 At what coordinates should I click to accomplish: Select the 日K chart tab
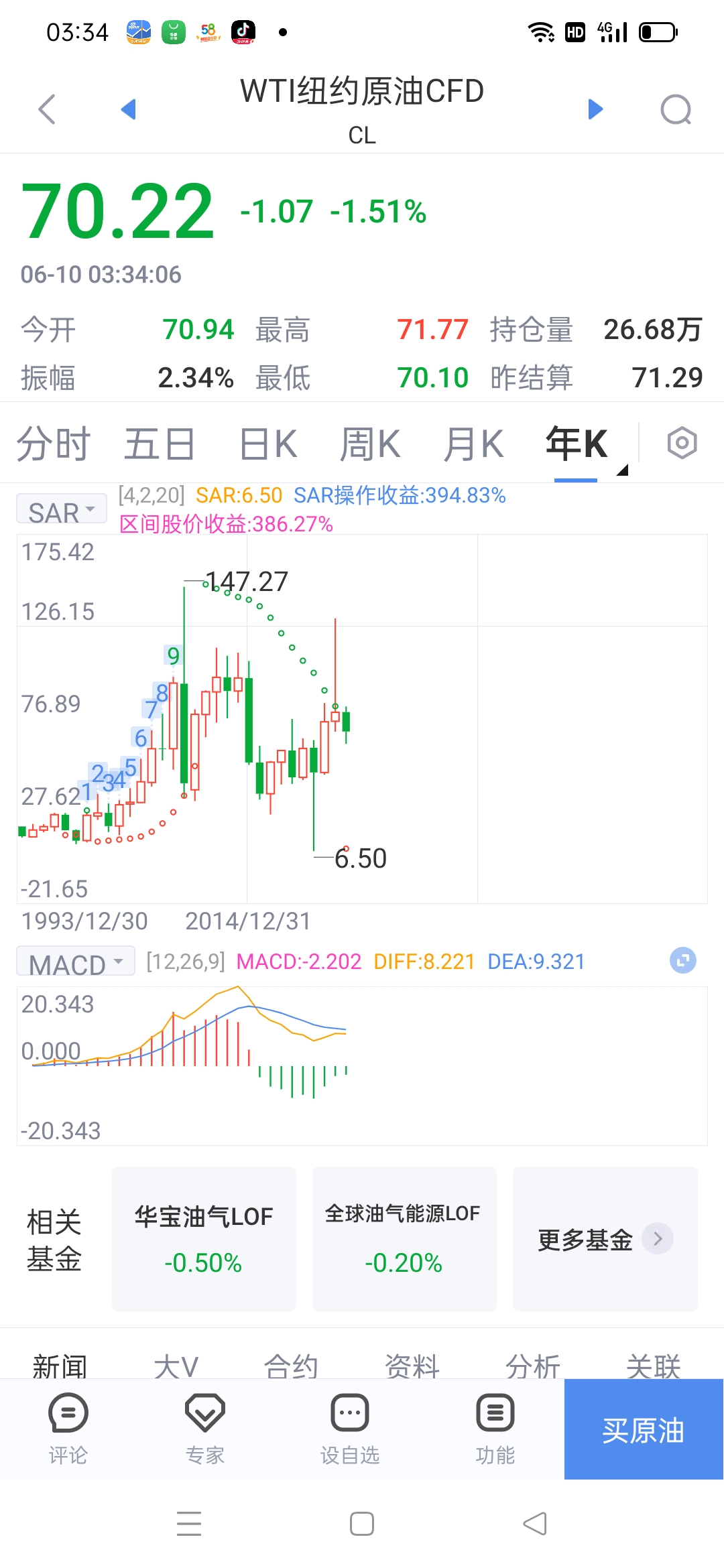[268, 444]
